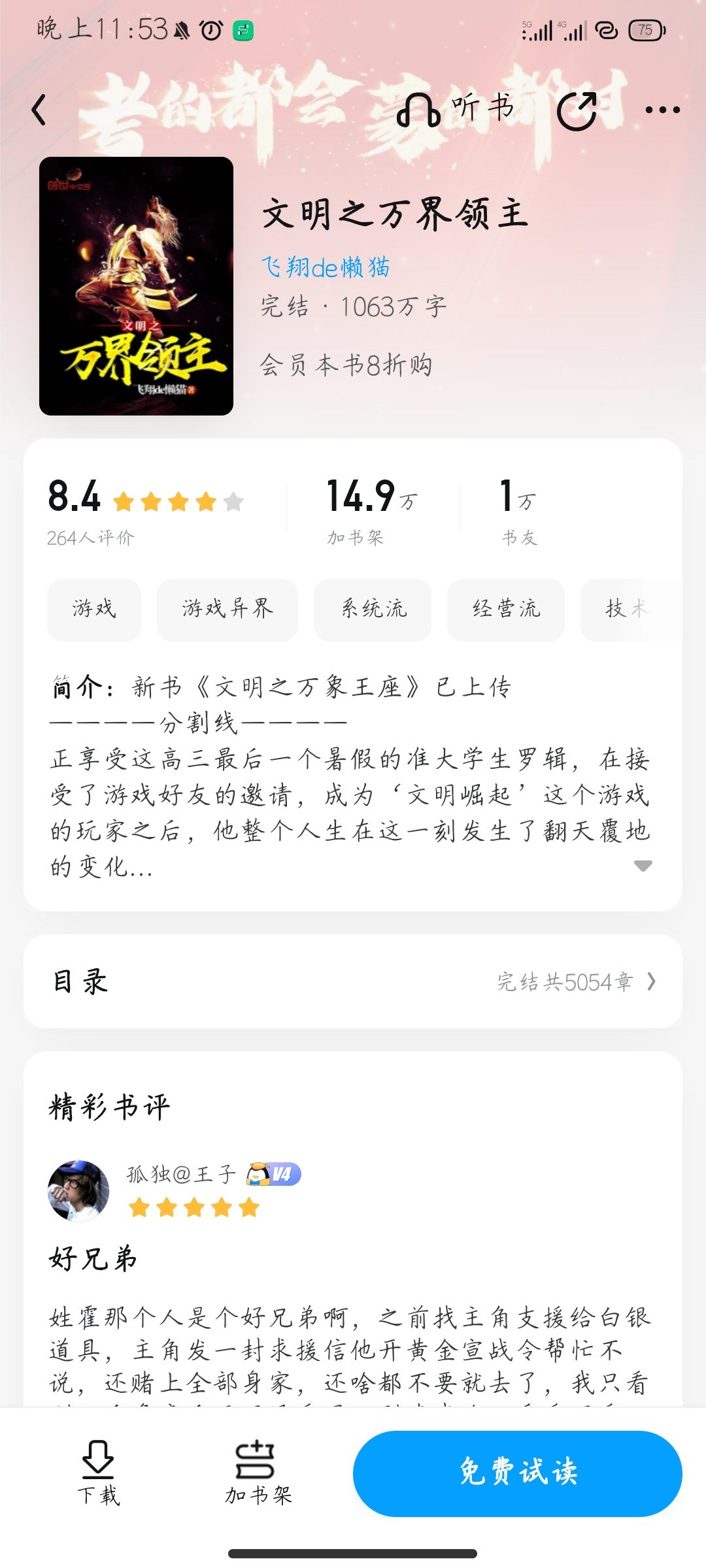Select the 经营流 tag chip
The height and width of the screenshot is (1568, 706).
(x=506, y=609)
